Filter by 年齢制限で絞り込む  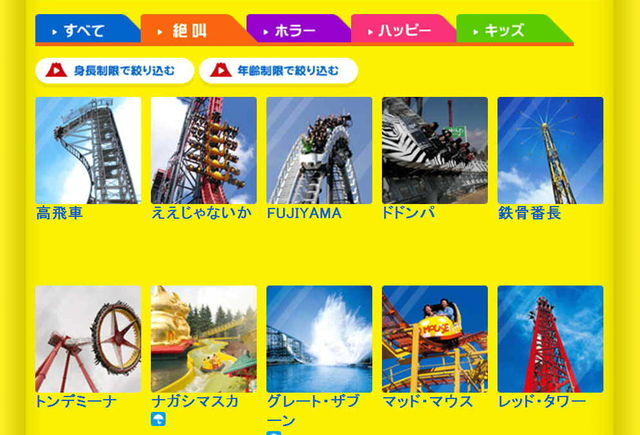pyautogui.click(x=278, y=71)
